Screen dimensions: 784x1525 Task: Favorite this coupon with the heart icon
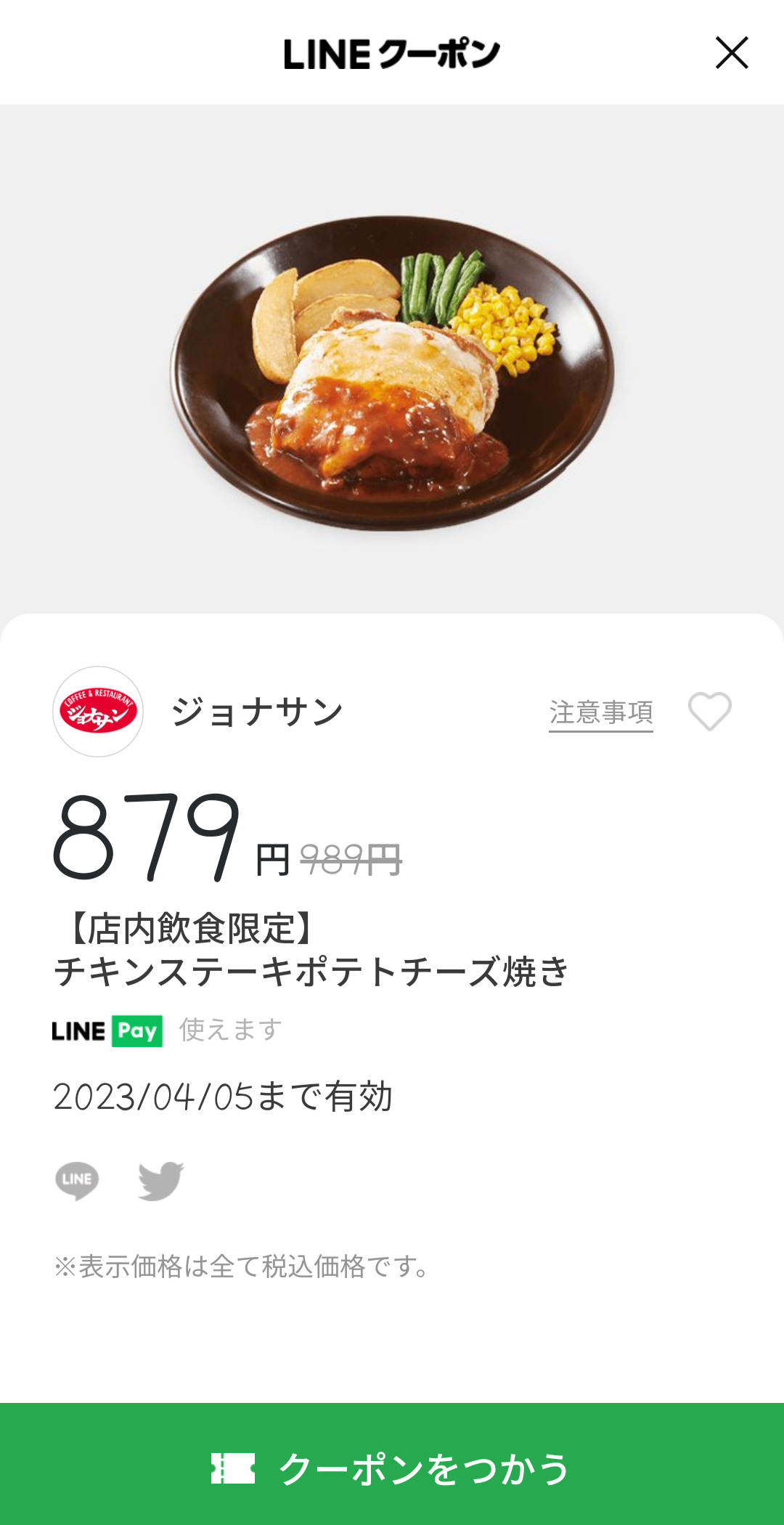tap(709, 711)
